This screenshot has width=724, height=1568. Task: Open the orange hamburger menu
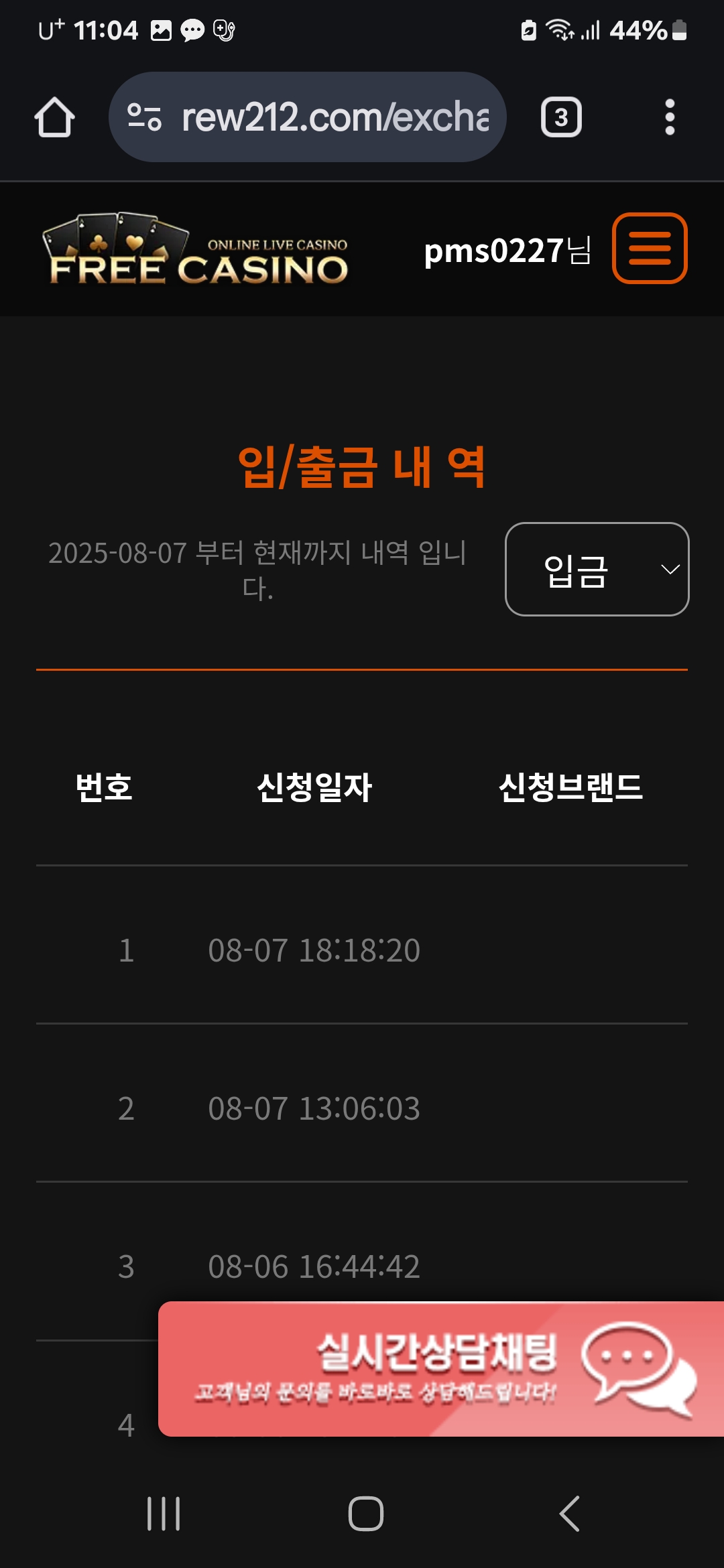point(649,249)
